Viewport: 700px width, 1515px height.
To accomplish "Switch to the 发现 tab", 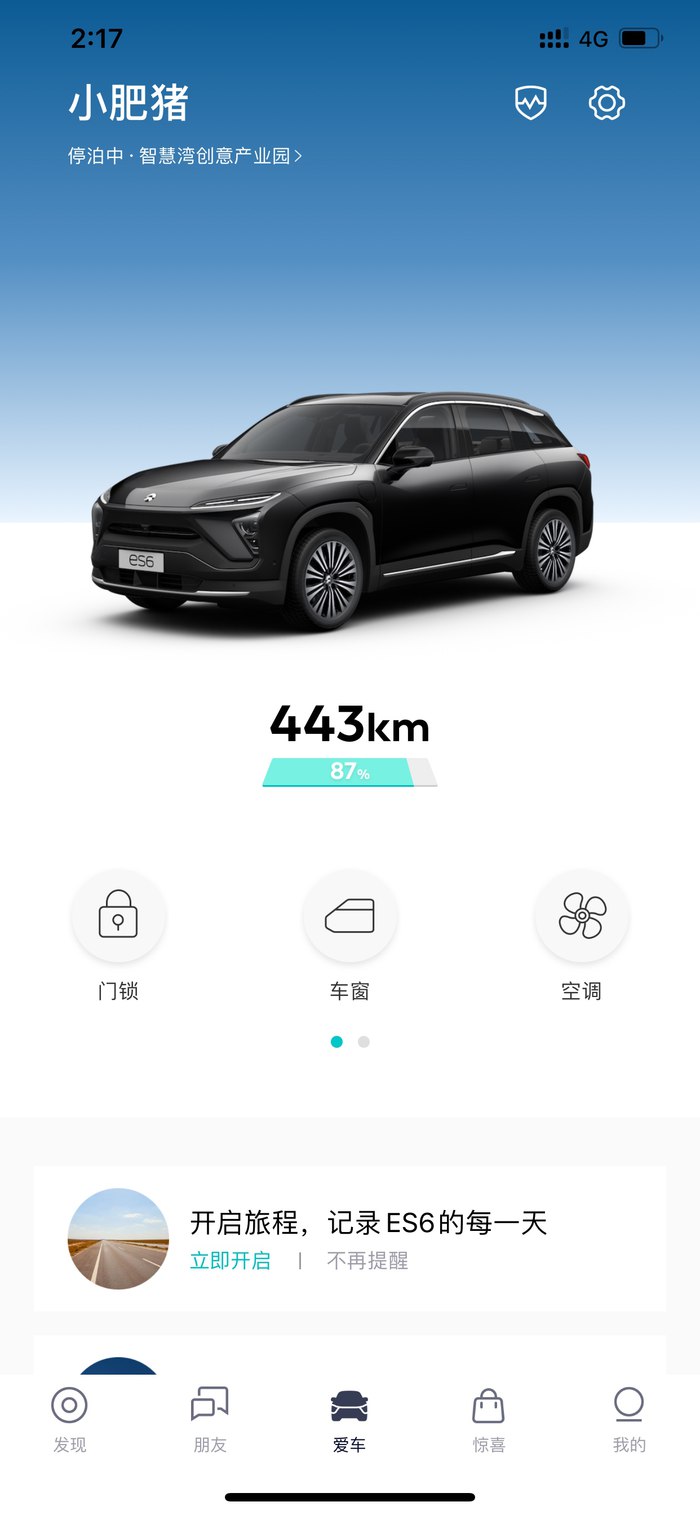I will 69,1418.
